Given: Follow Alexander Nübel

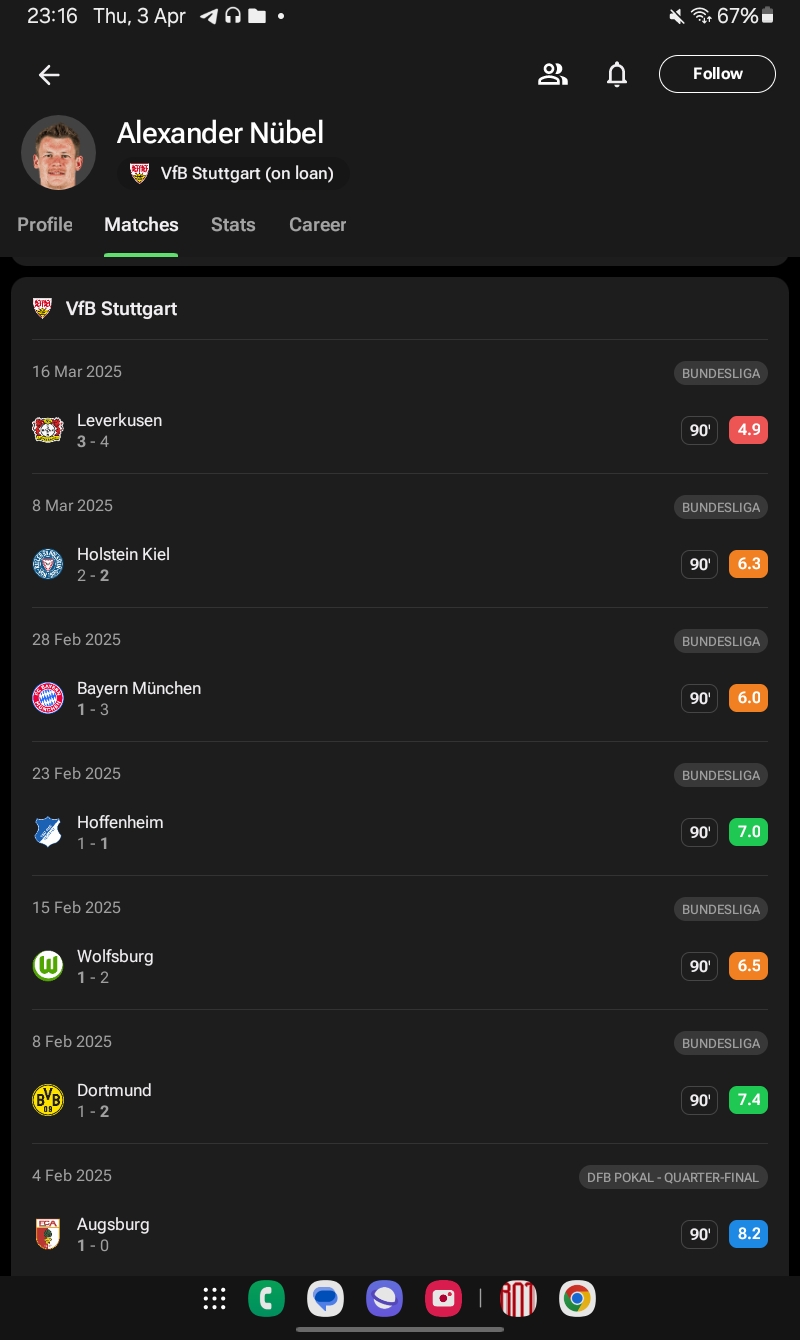Looking at the screenshot, I should [x=717, y=74].
